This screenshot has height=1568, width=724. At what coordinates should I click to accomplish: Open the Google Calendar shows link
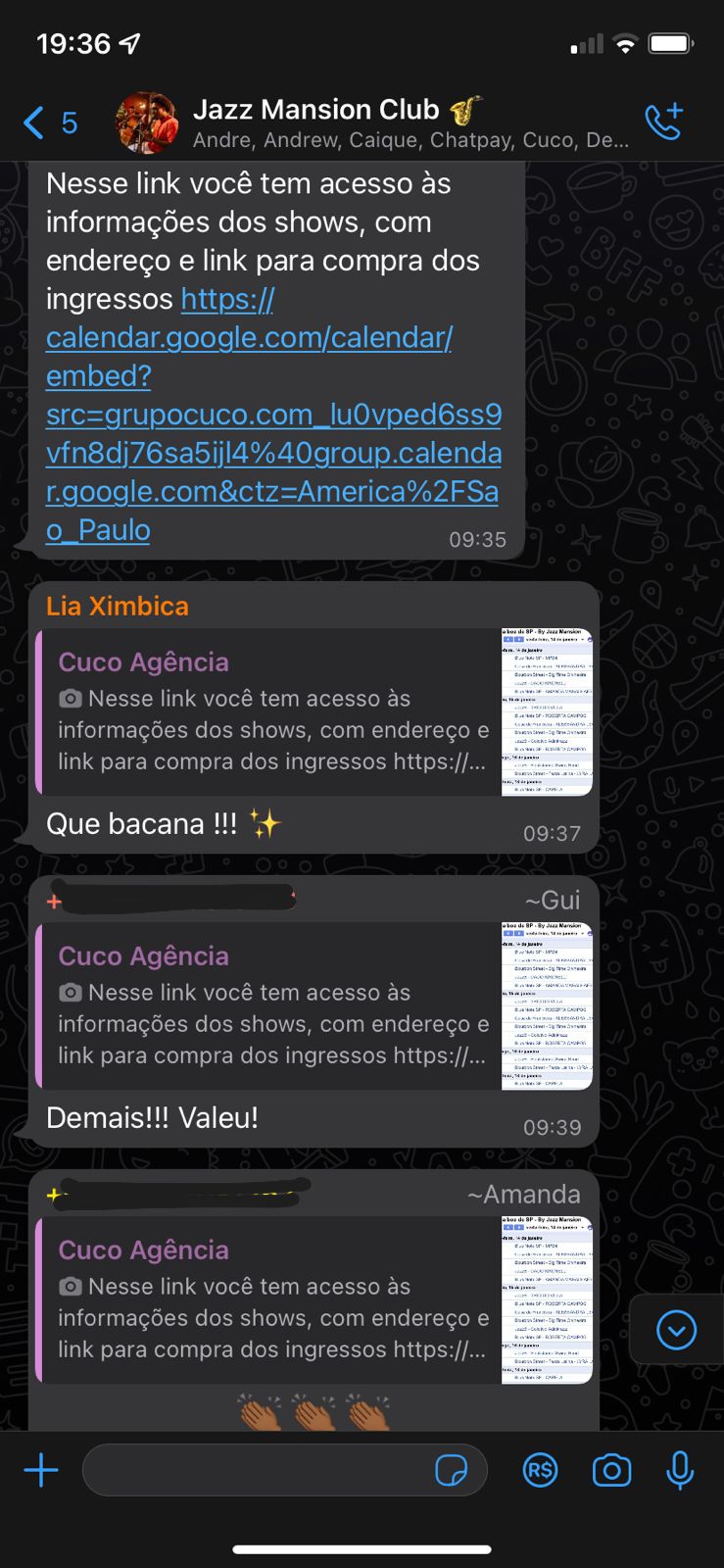pyautogui.click(x=272, y=415)
